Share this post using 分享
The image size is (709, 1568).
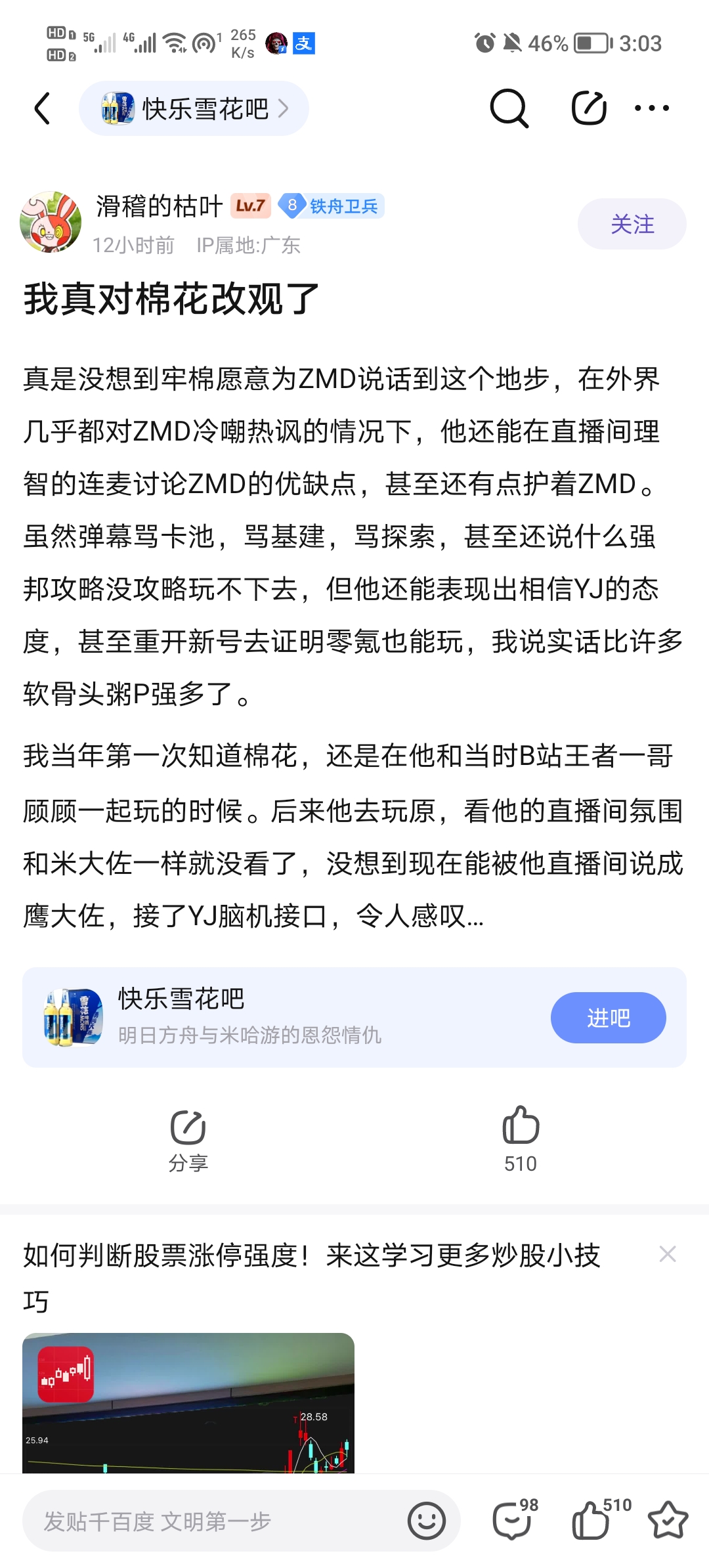[188, 1140]
